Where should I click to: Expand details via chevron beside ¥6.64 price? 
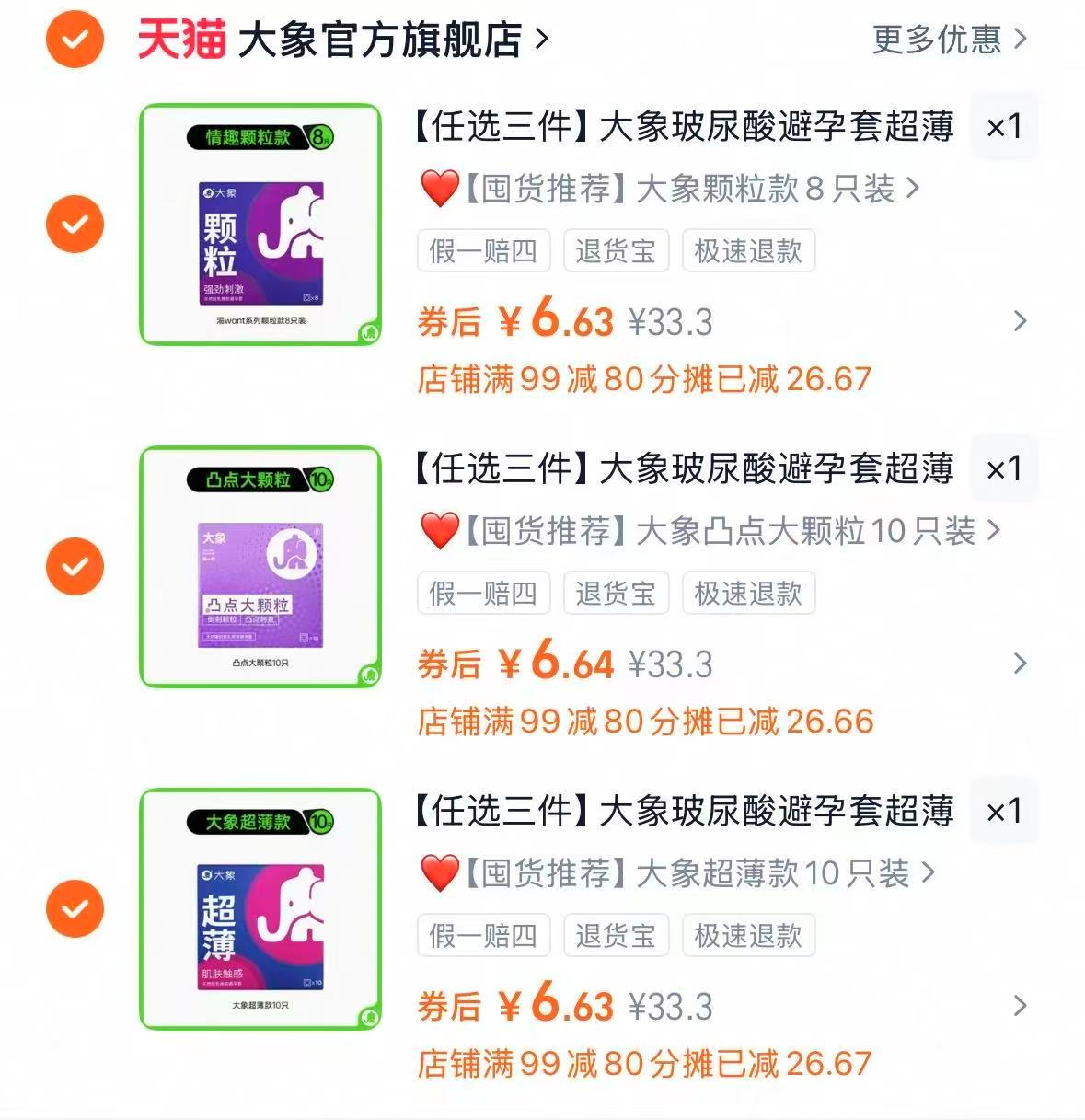pos(1018,662)
